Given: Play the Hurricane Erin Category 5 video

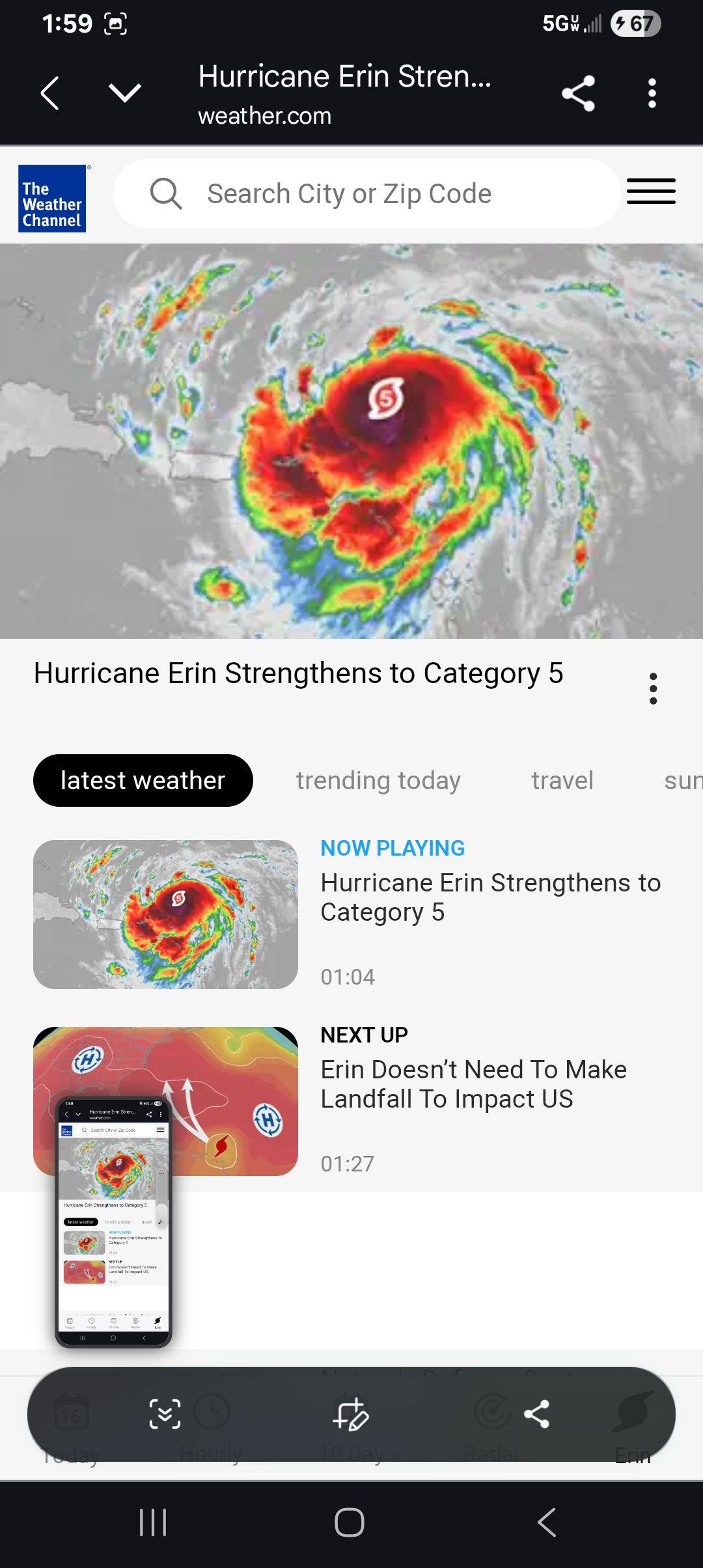Looking at the screenshot, I should tap(351, 441).
